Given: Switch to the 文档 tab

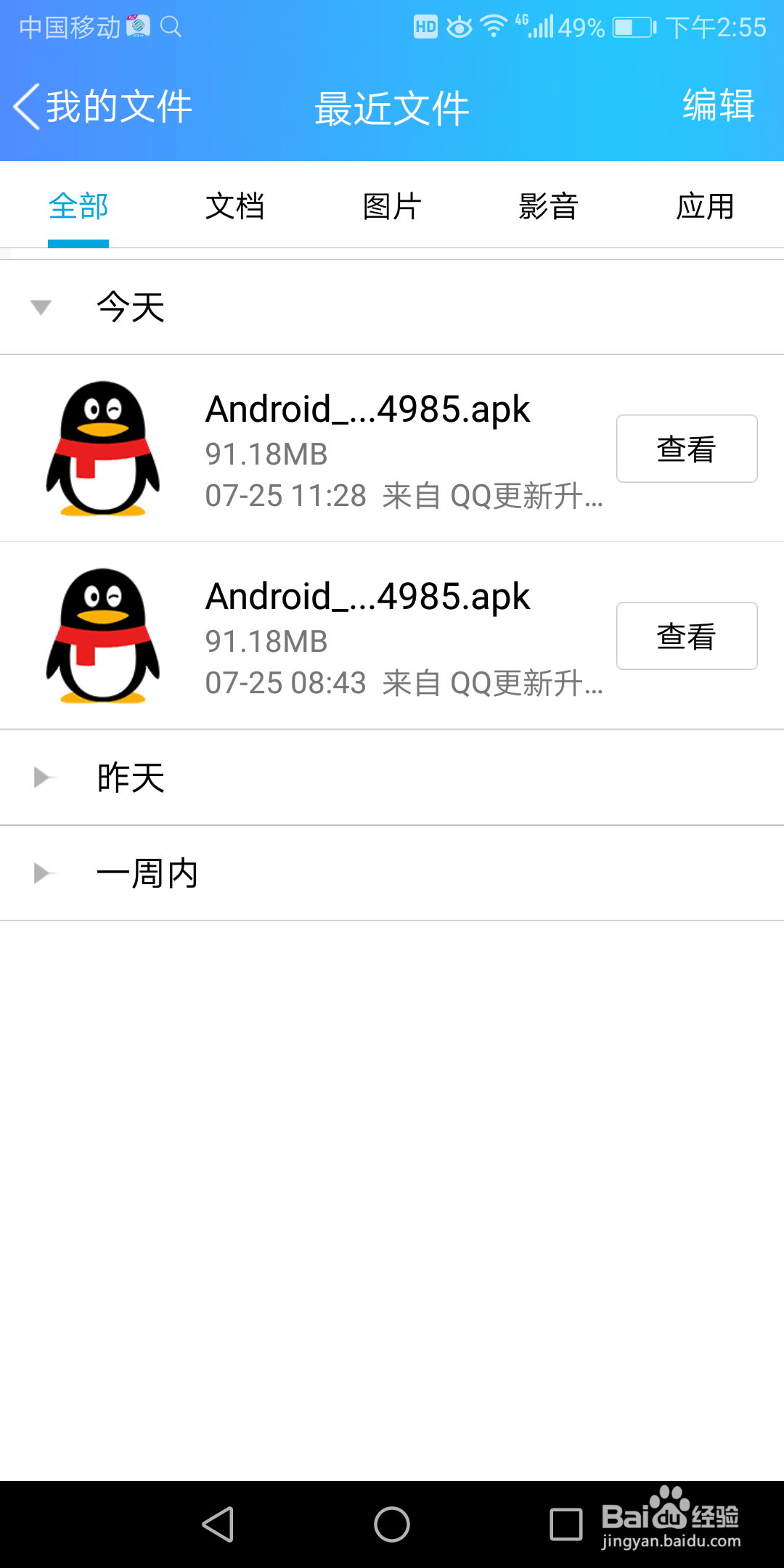Looking at the screenshot, I should pyautogui.click(x=235, y=207).
